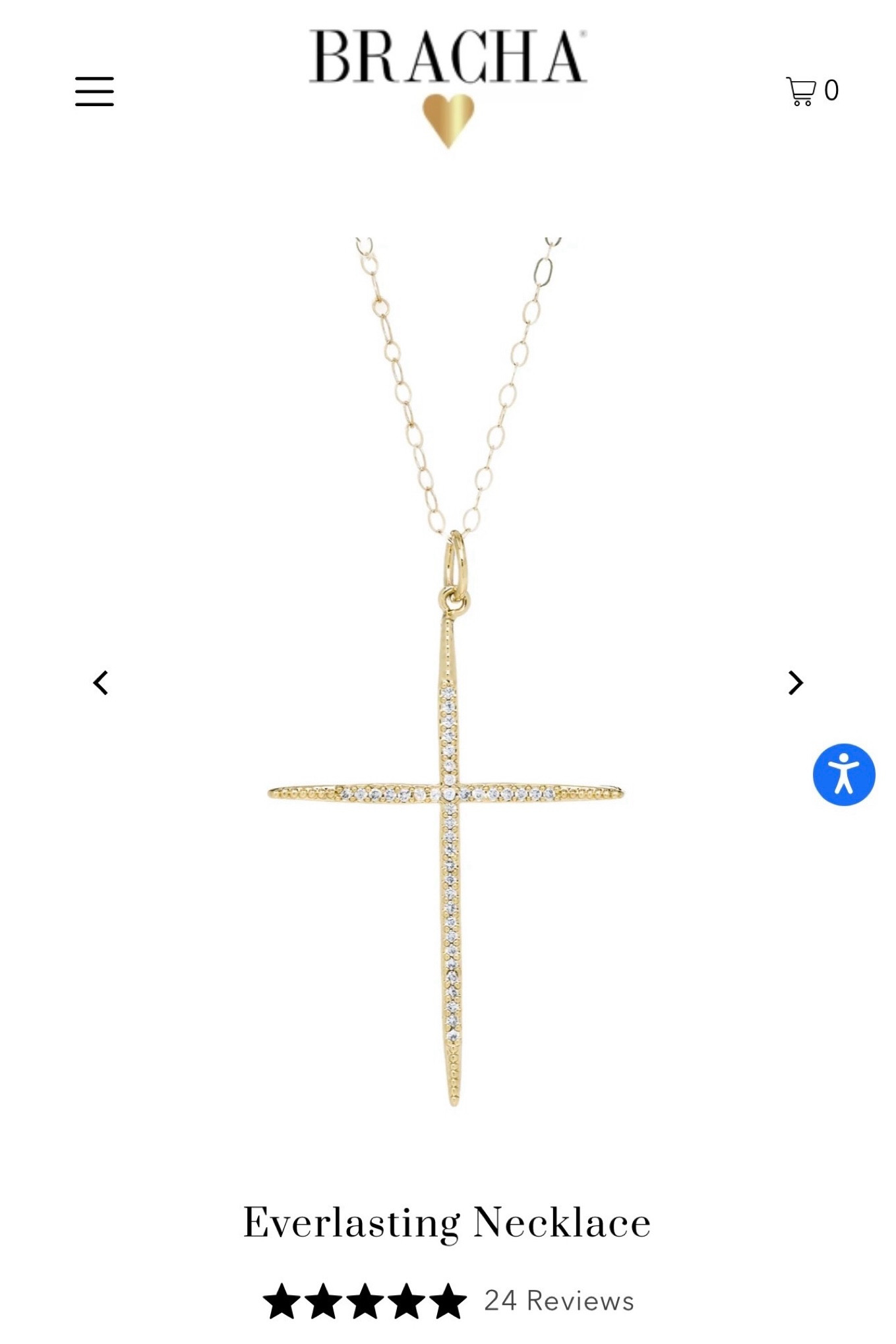
Task: Show the next product image
Action: [x=796, y=683]
